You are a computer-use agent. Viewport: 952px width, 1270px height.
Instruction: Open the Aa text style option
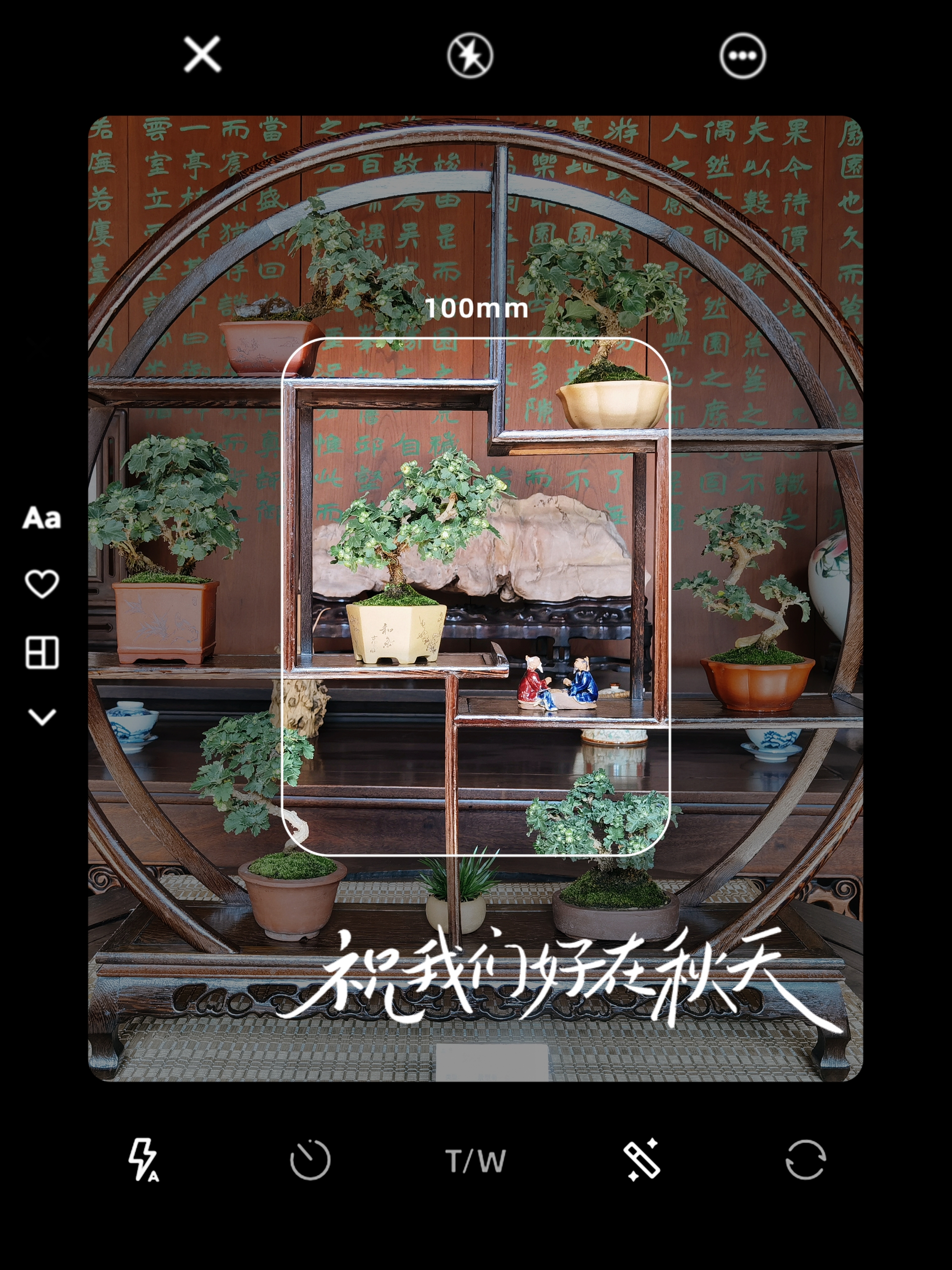[42, 518]
